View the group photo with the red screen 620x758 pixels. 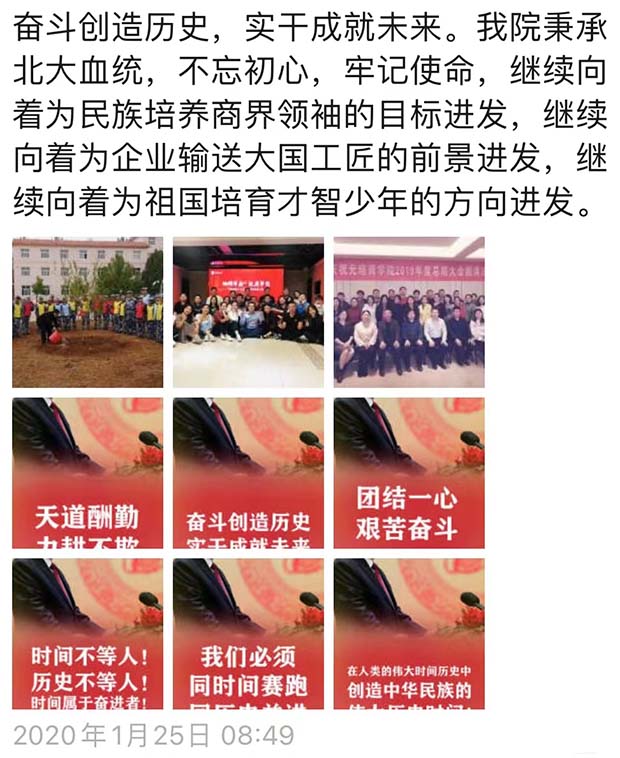click(x=248, y=312)
